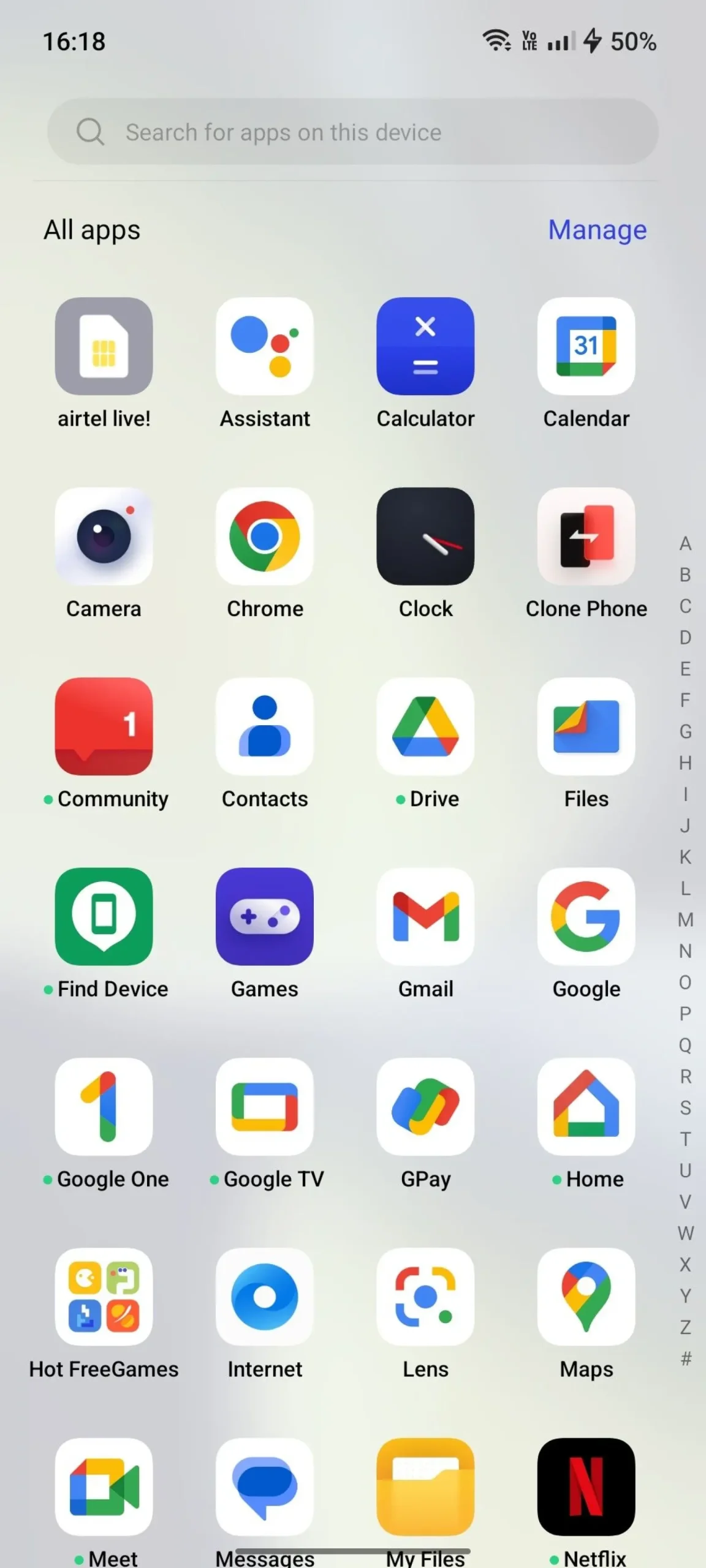Open Google Drive

click(425, 726)
